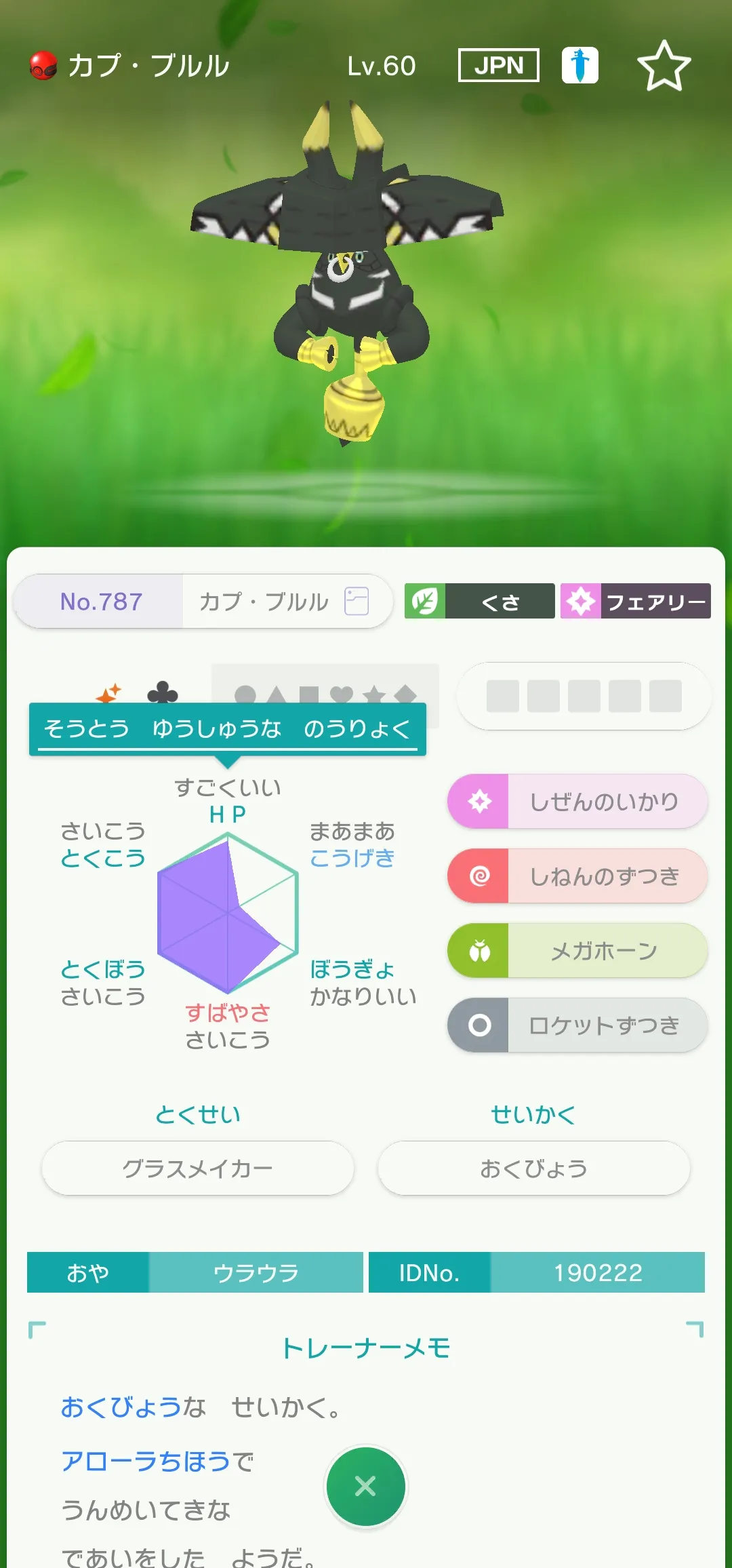Open the ability グラスメイカー
Viewport: 732px width, 1568px height.
198,1168
